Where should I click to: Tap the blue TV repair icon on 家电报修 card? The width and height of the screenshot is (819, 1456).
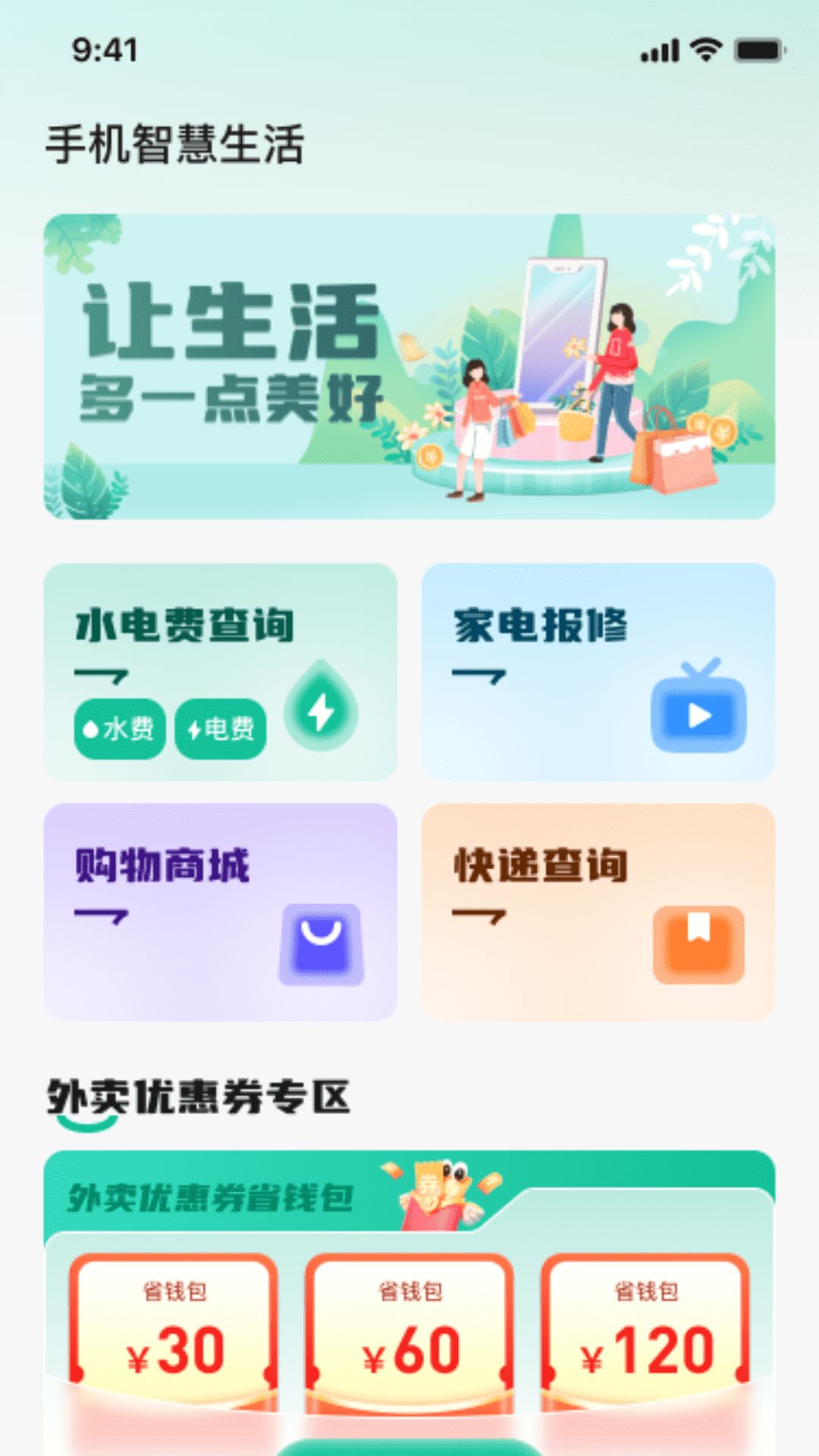point(700,713)
